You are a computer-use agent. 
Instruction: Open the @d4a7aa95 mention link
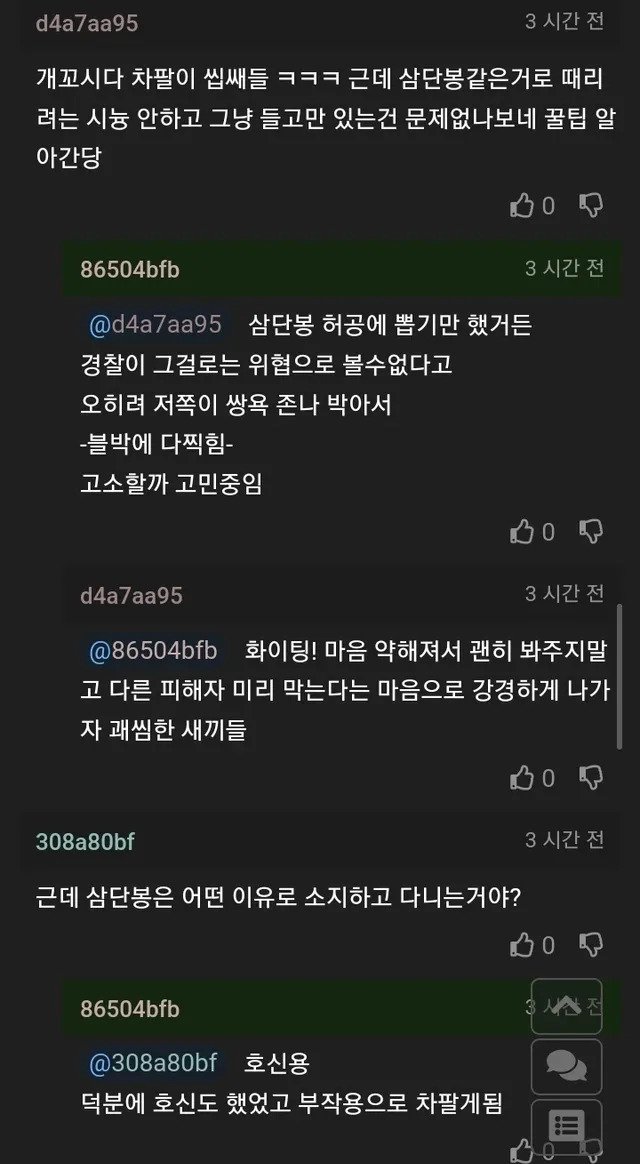[x=155, y=324]
